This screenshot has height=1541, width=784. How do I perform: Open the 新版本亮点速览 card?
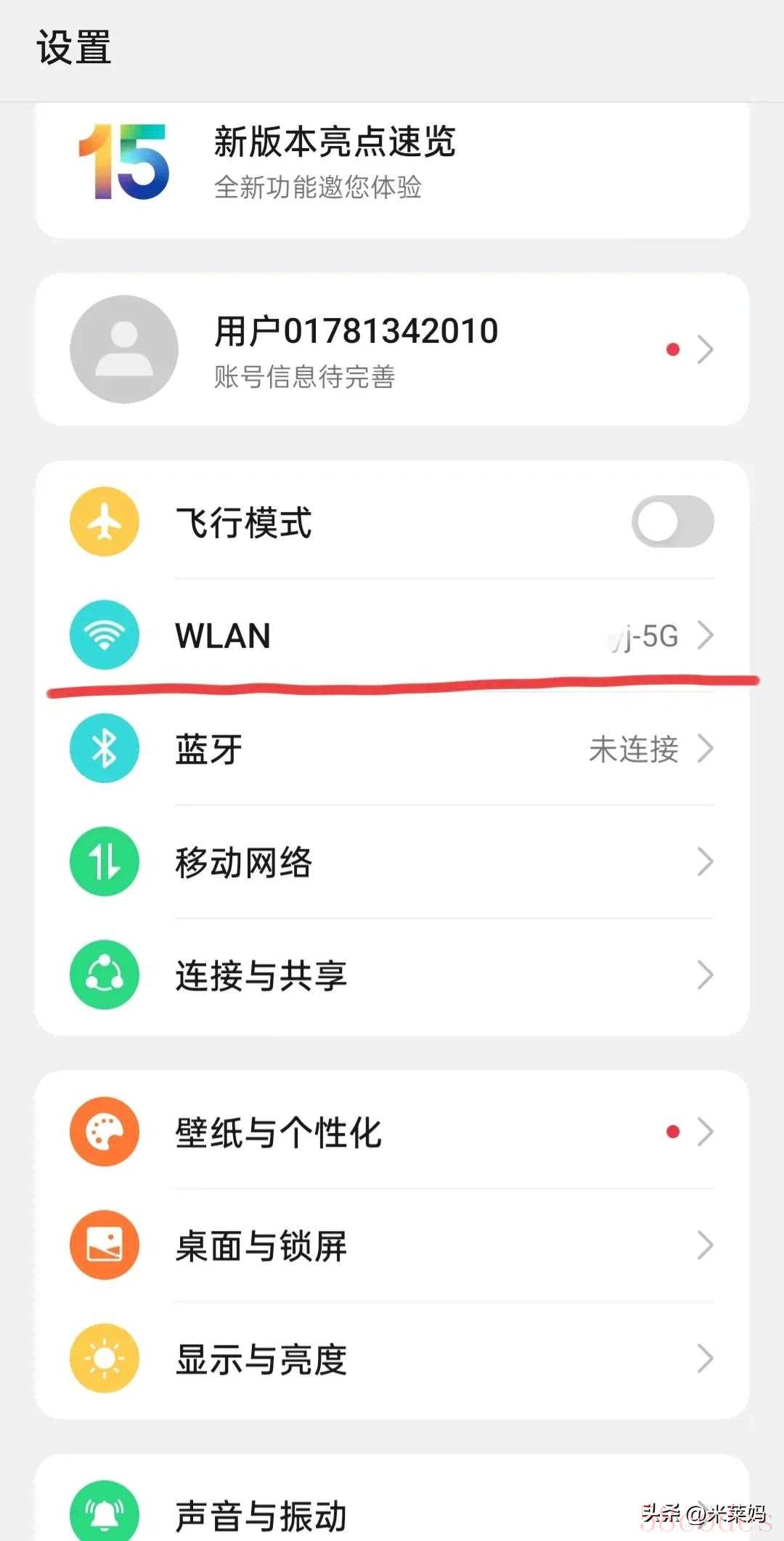click(392, 163)
